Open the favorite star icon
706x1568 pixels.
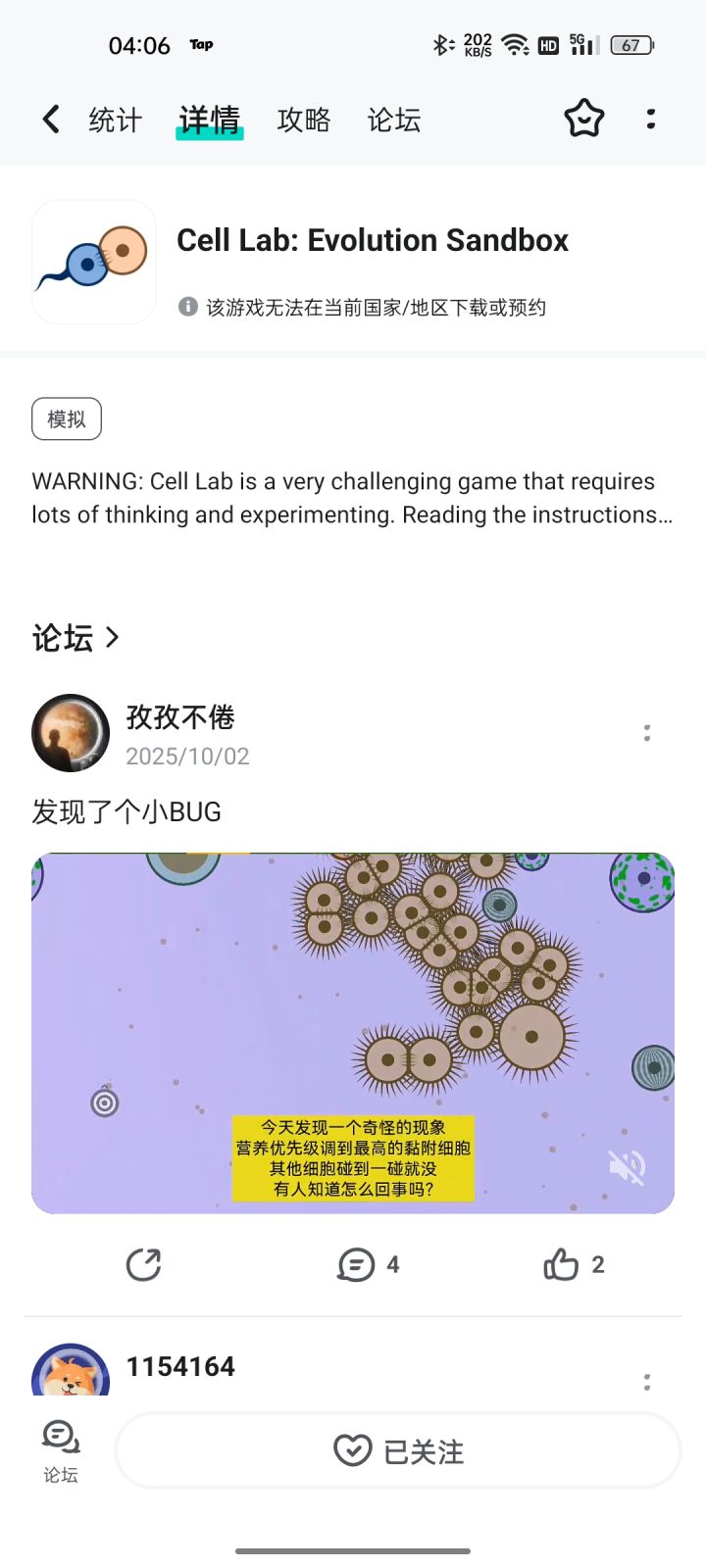pos(582,119)
